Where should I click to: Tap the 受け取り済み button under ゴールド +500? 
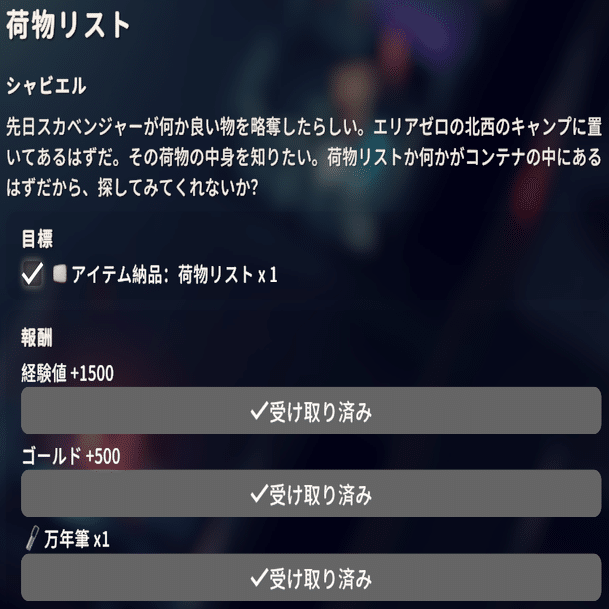(311, 493)
